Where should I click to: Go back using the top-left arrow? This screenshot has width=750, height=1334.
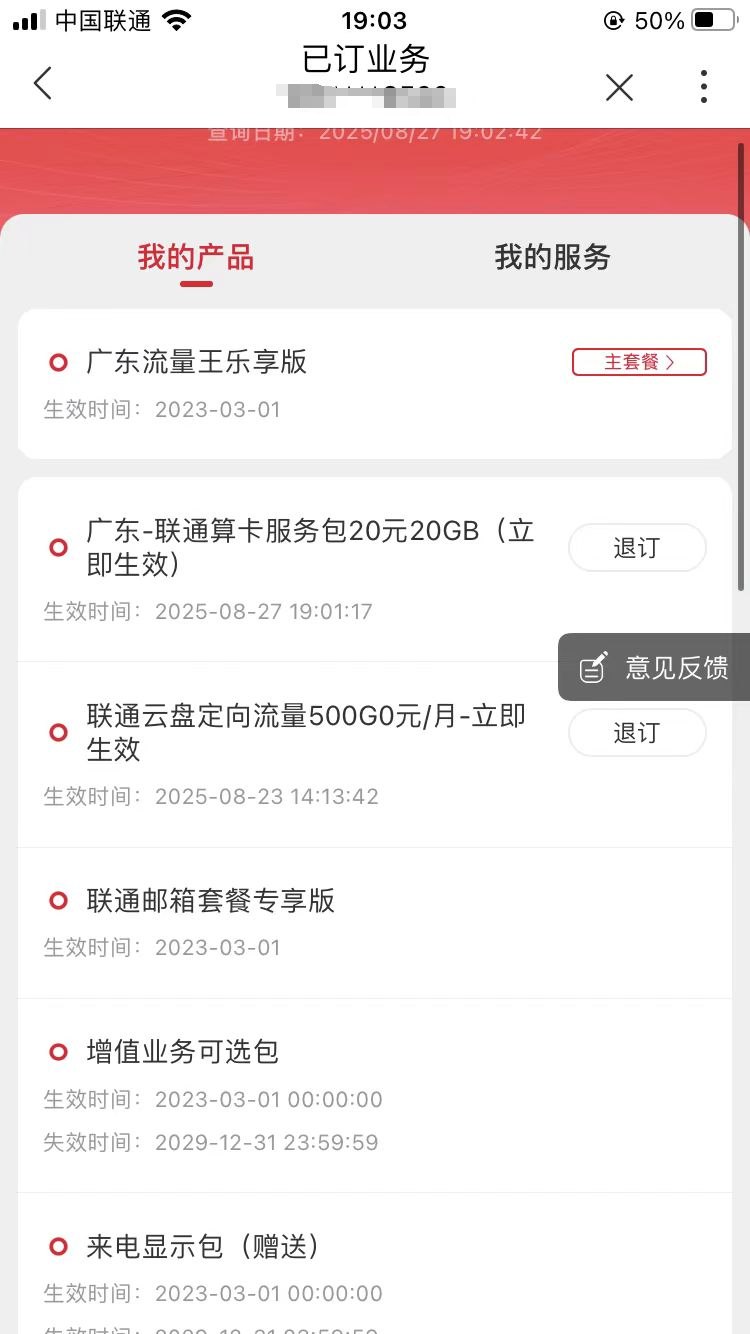pos(42,84)
